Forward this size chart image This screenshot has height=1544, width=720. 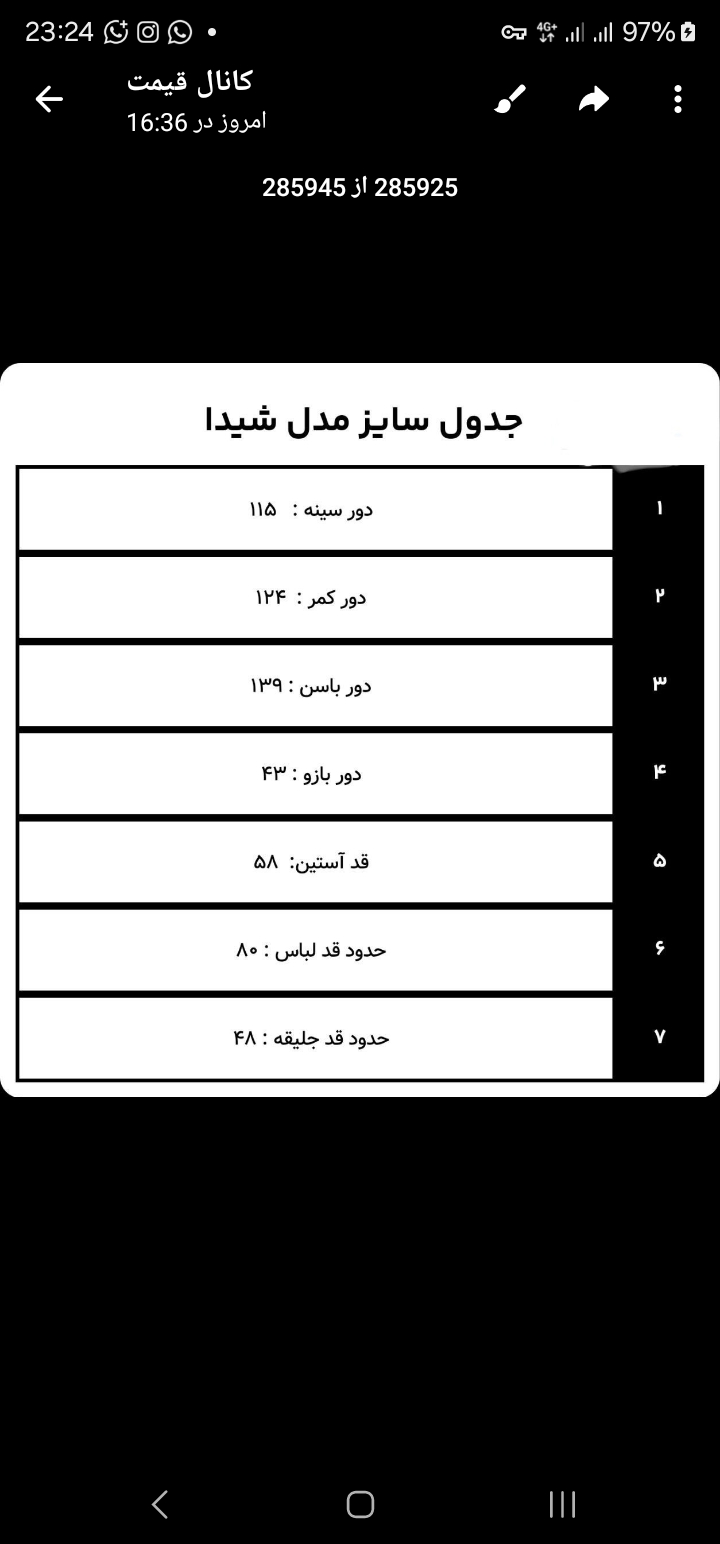click(x=594, y=99)
